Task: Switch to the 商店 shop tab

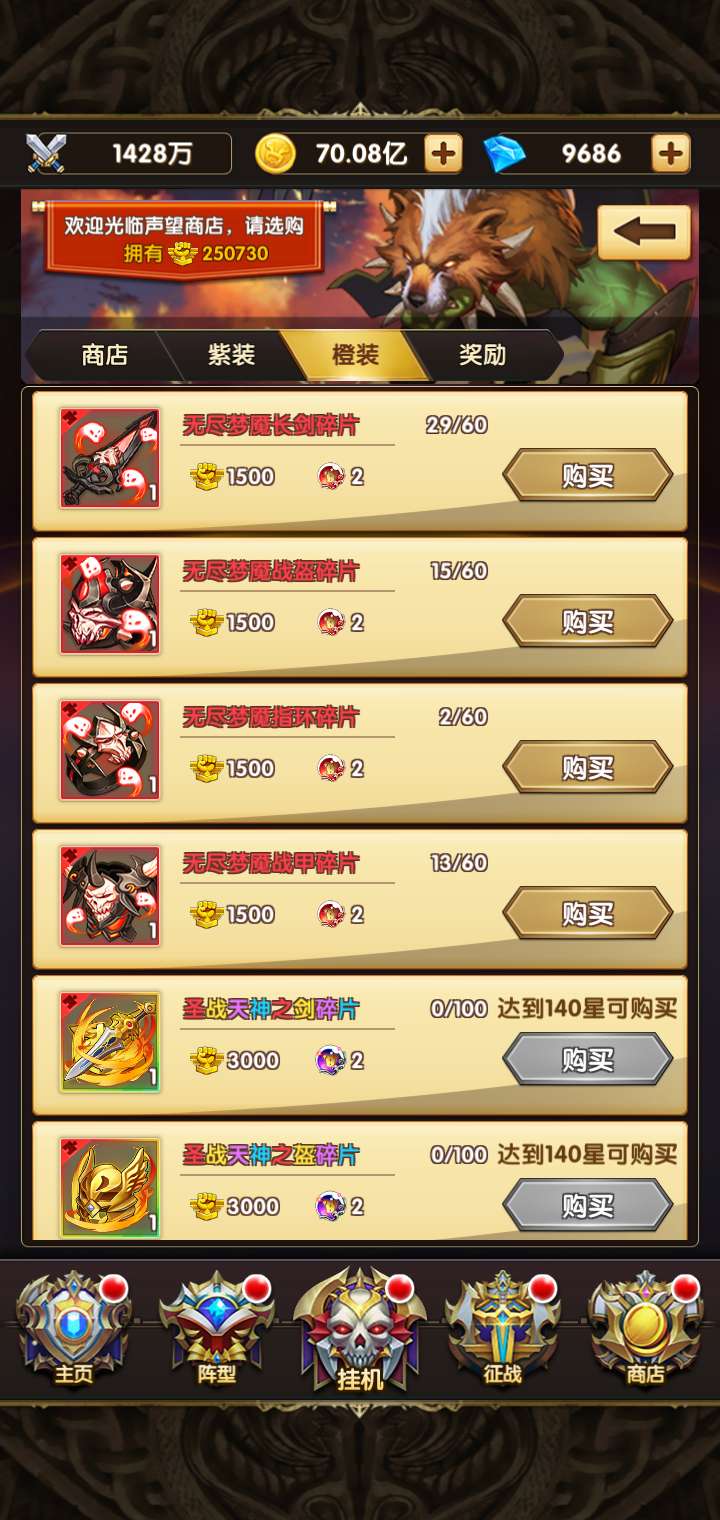Action: tap(104, 355)
